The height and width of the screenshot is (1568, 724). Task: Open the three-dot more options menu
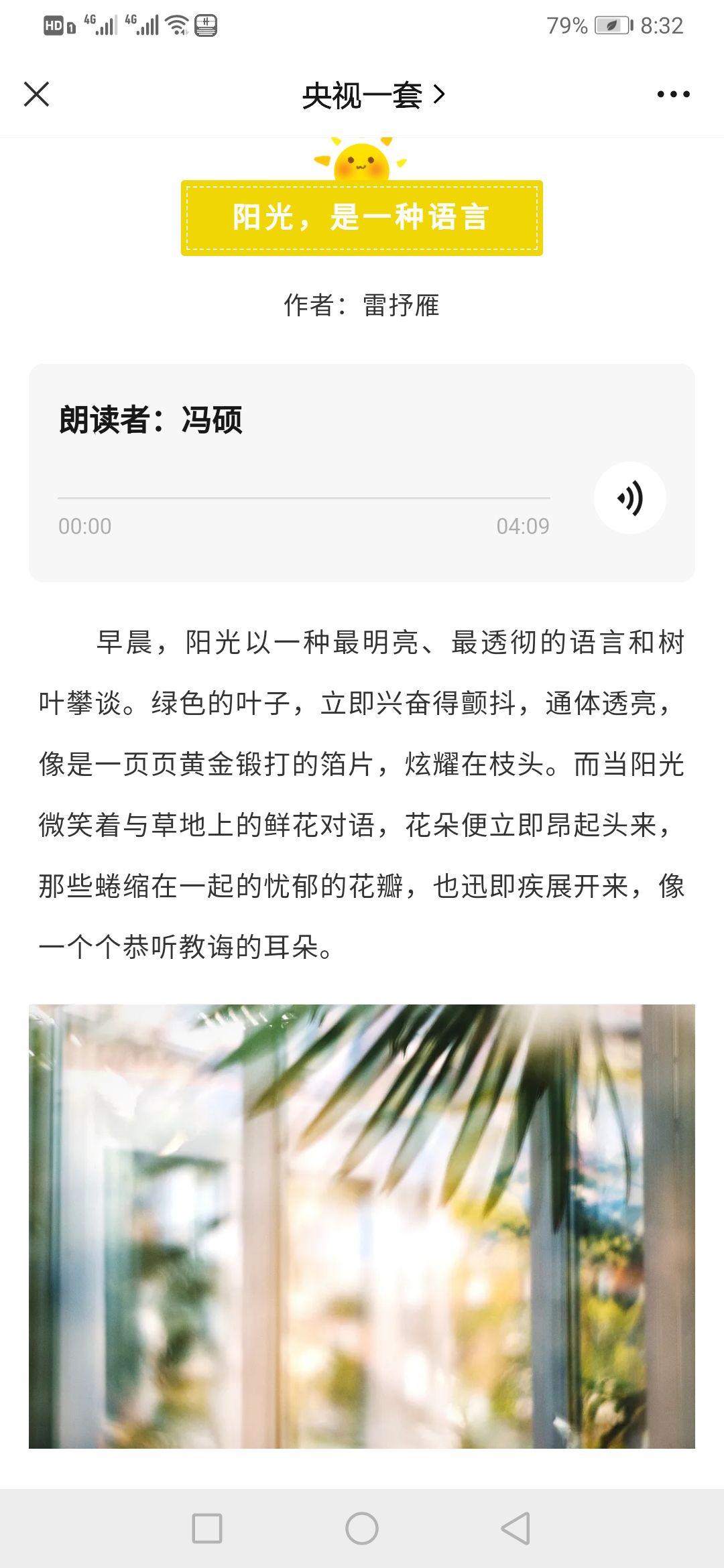673,94
